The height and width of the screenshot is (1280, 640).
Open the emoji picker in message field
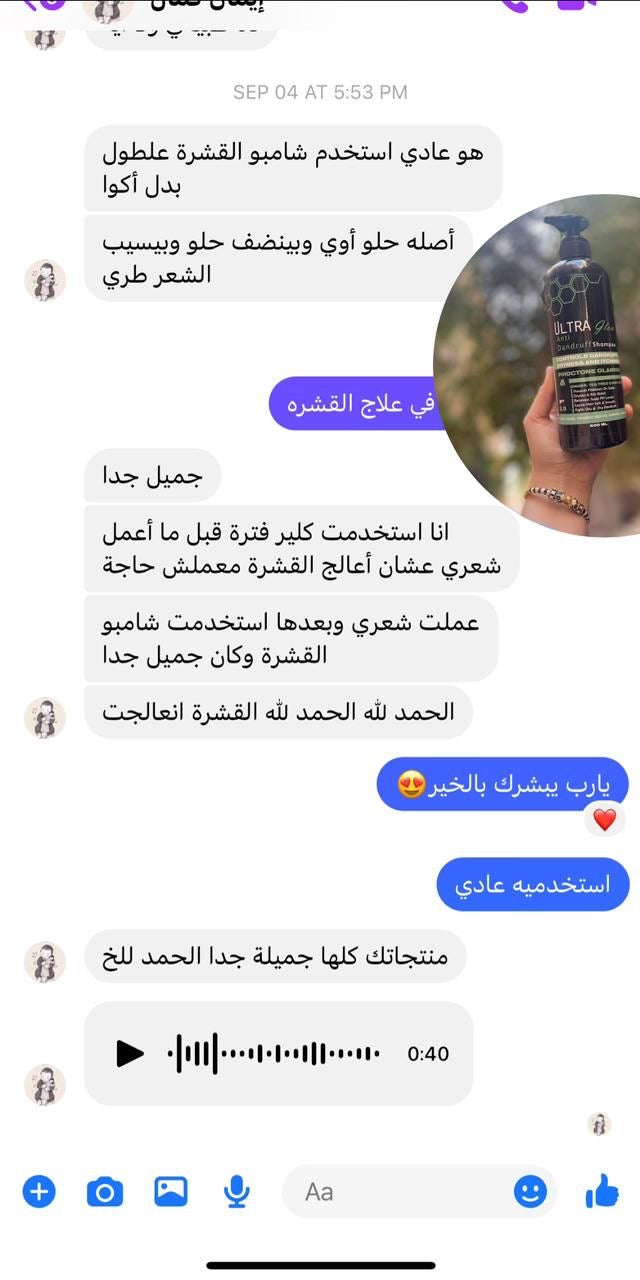point(530,1191)
